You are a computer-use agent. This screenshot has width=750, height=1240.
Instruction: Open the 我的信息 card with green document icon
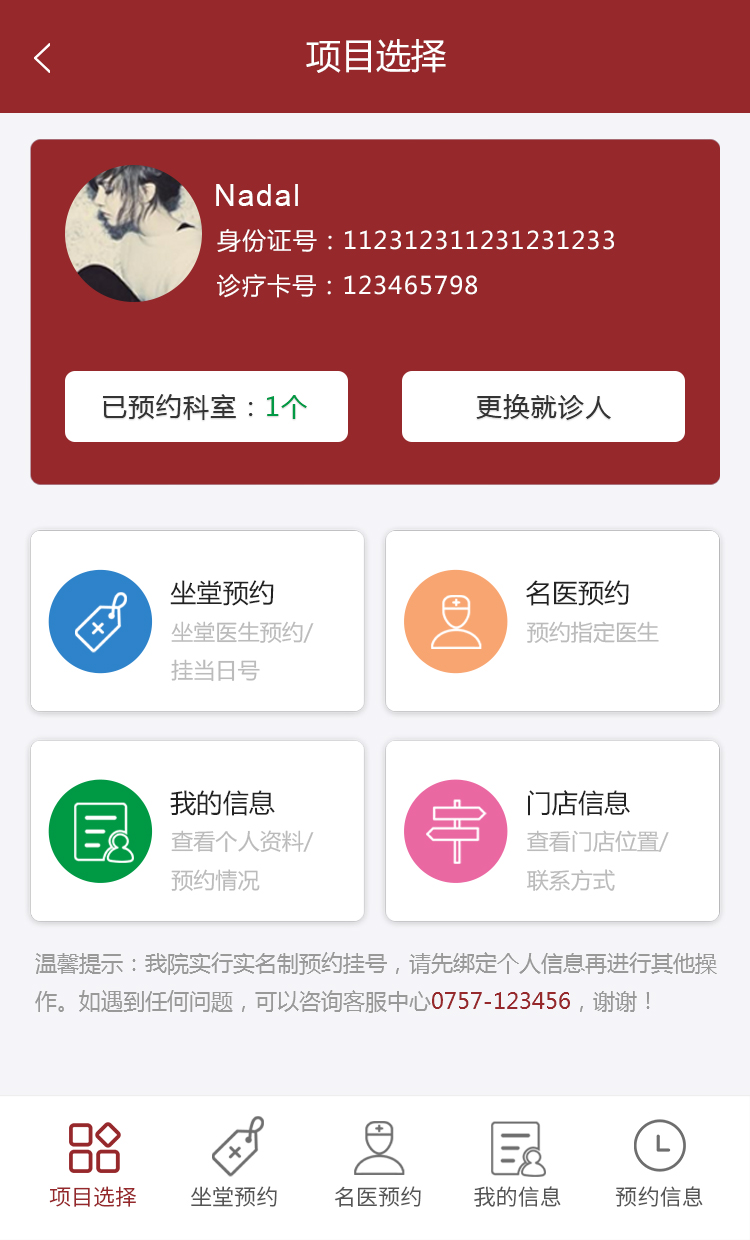(x=197, y=831)
